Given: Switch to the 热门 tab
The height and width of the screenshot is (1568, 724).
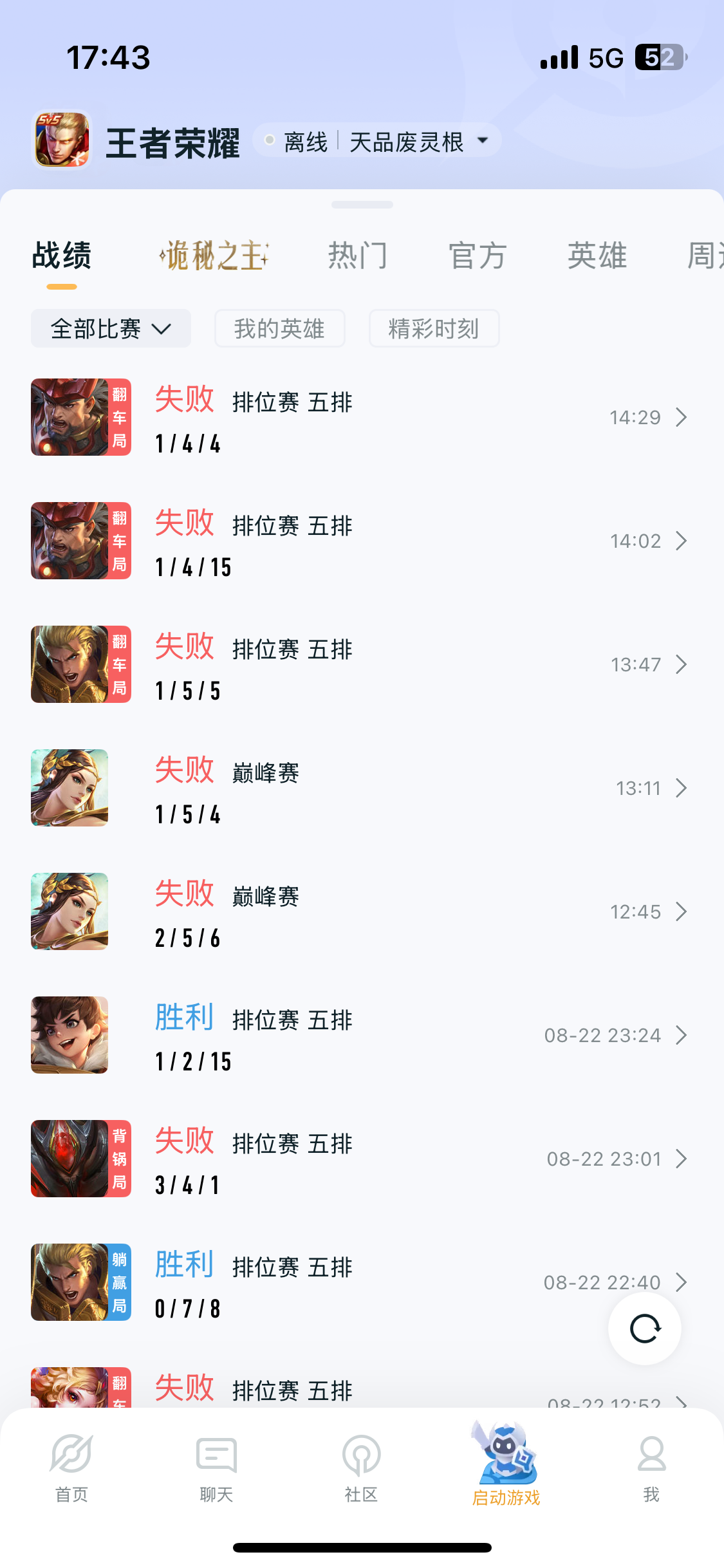Looking at the screenshot, I should click(358, 256).
